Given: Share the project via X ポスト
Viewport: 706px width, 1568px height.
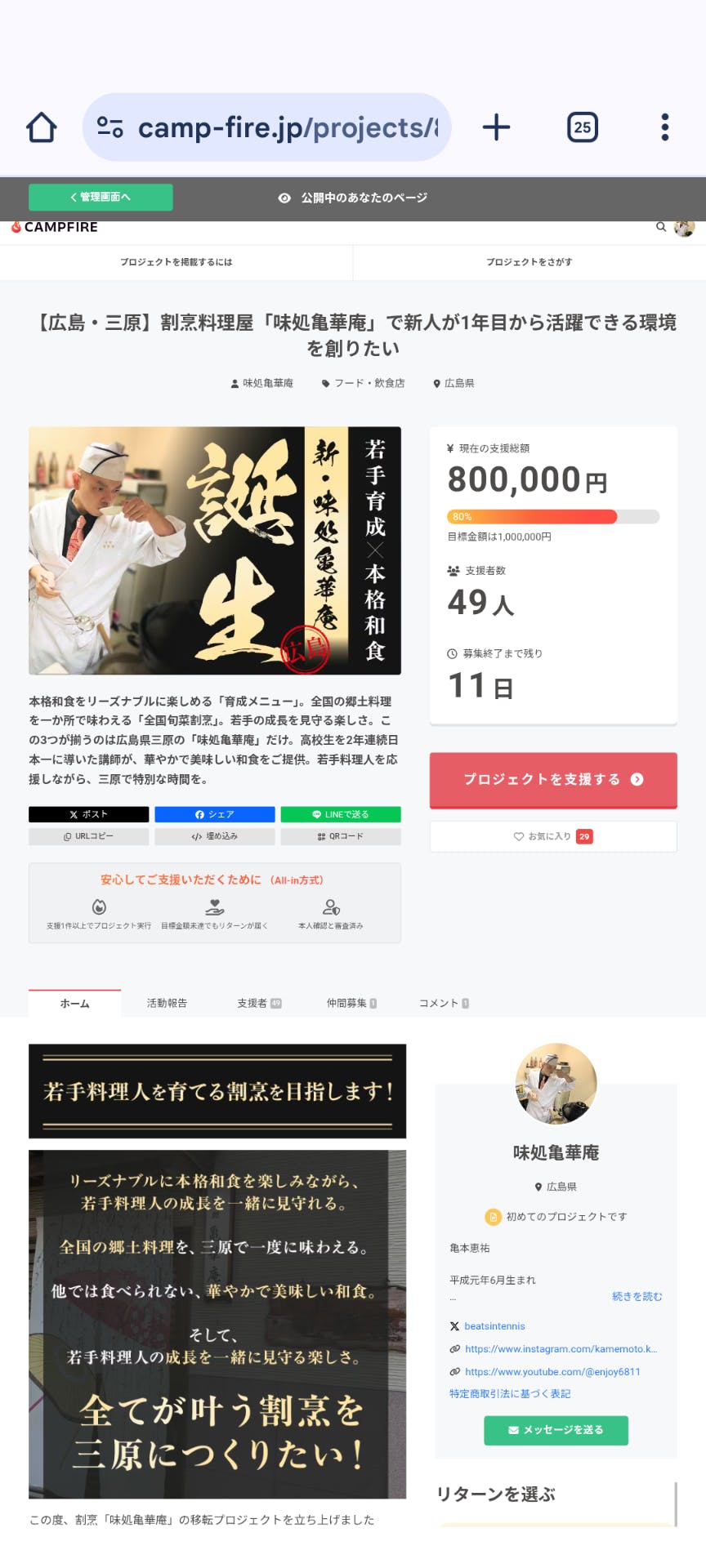Looking at the screenshot, I should pyautogui.click(x=88, y=814).
